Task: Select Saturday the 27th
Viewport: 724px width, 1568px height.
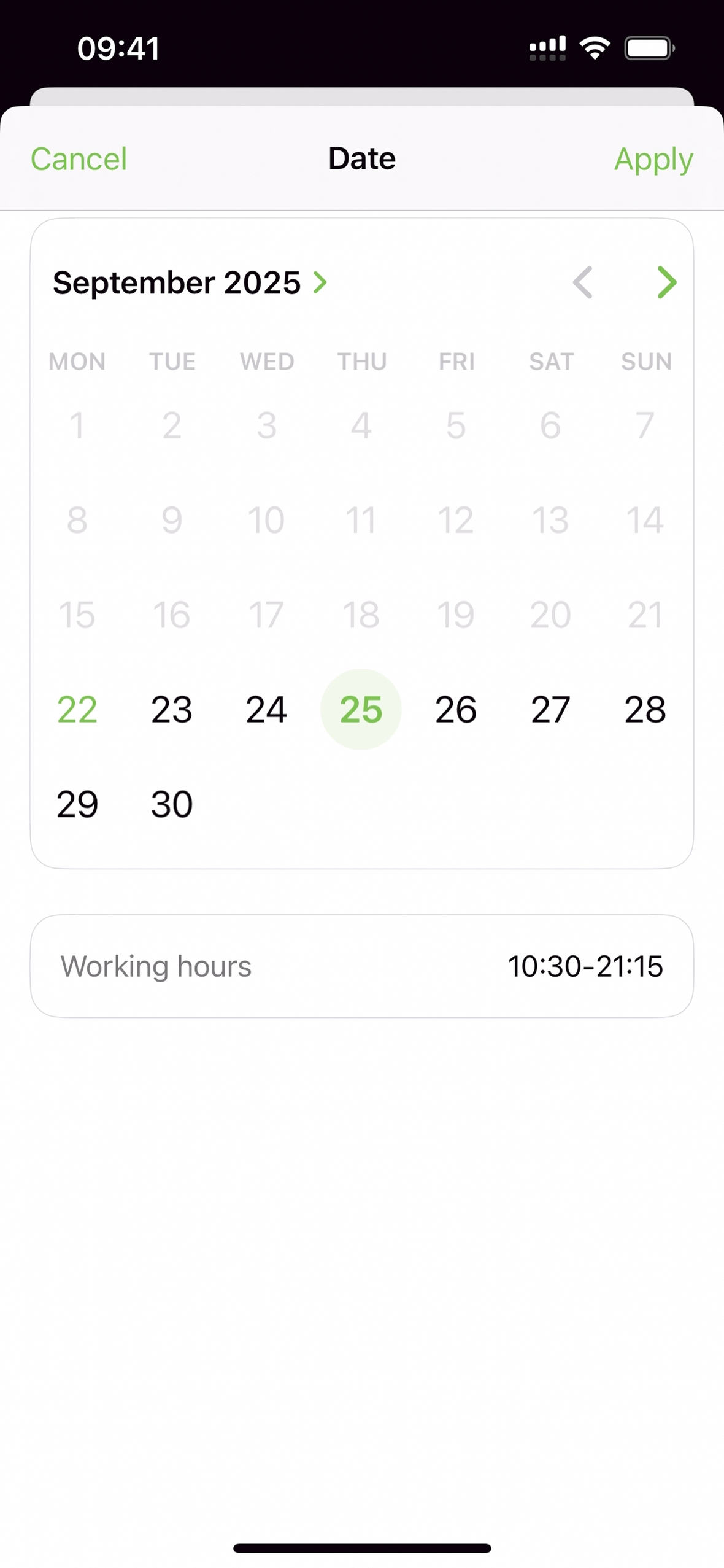Action: 550,710
